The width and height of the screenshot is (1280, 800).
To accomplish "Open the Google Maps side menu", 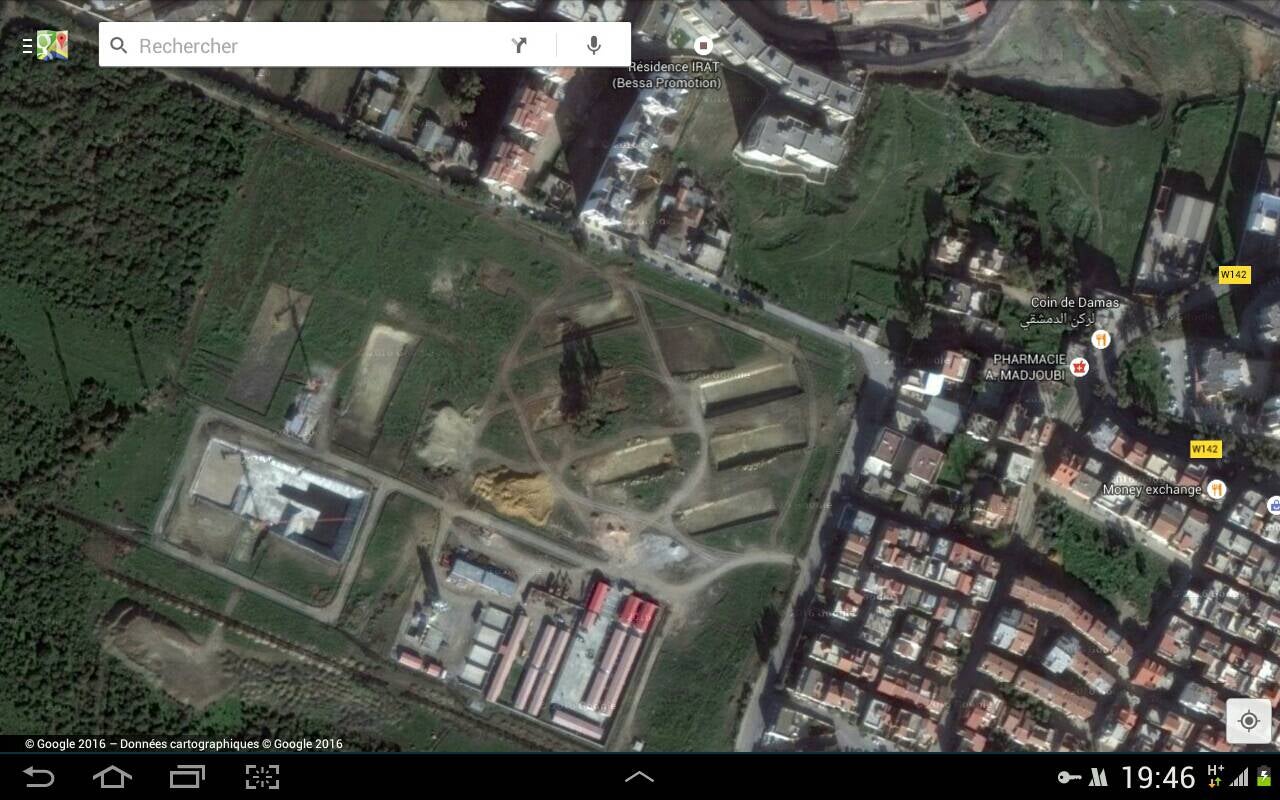I will (44, 45).
